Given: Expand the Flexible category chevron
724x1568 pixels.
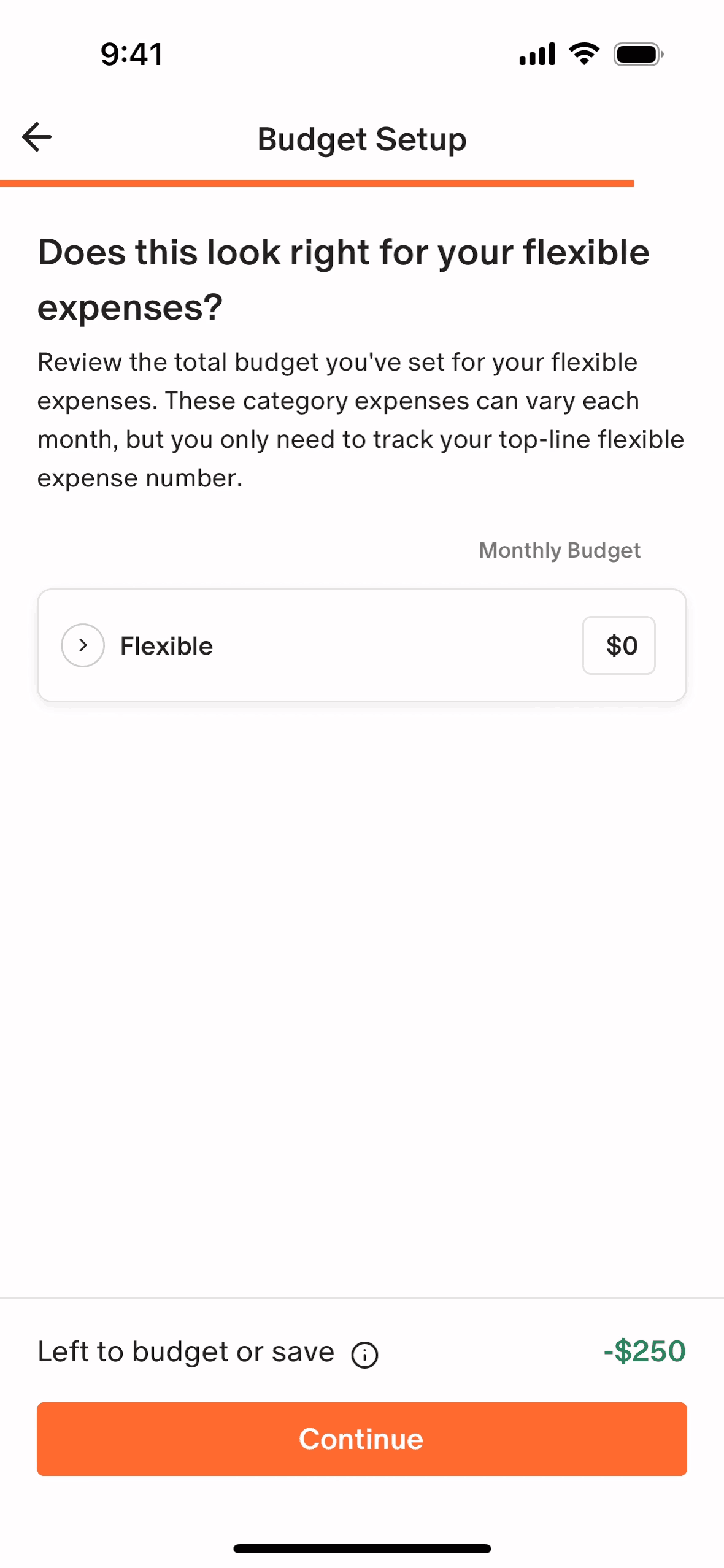Looking at the screenshot, I should [x=83, y=645].
